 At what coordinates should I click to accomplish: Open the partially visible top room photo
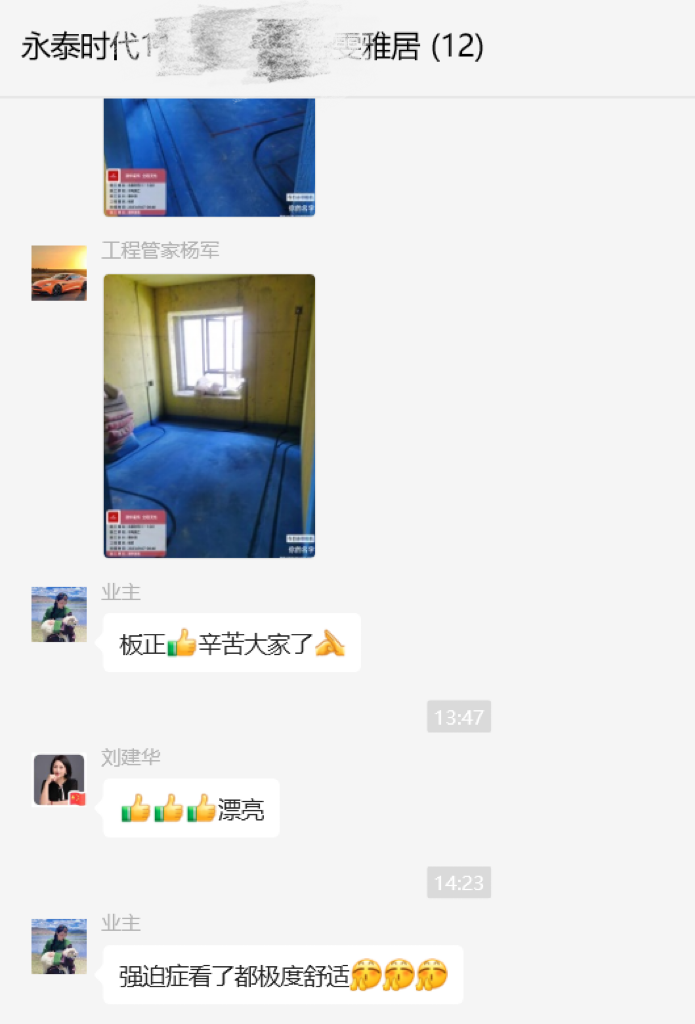point(209,157)
